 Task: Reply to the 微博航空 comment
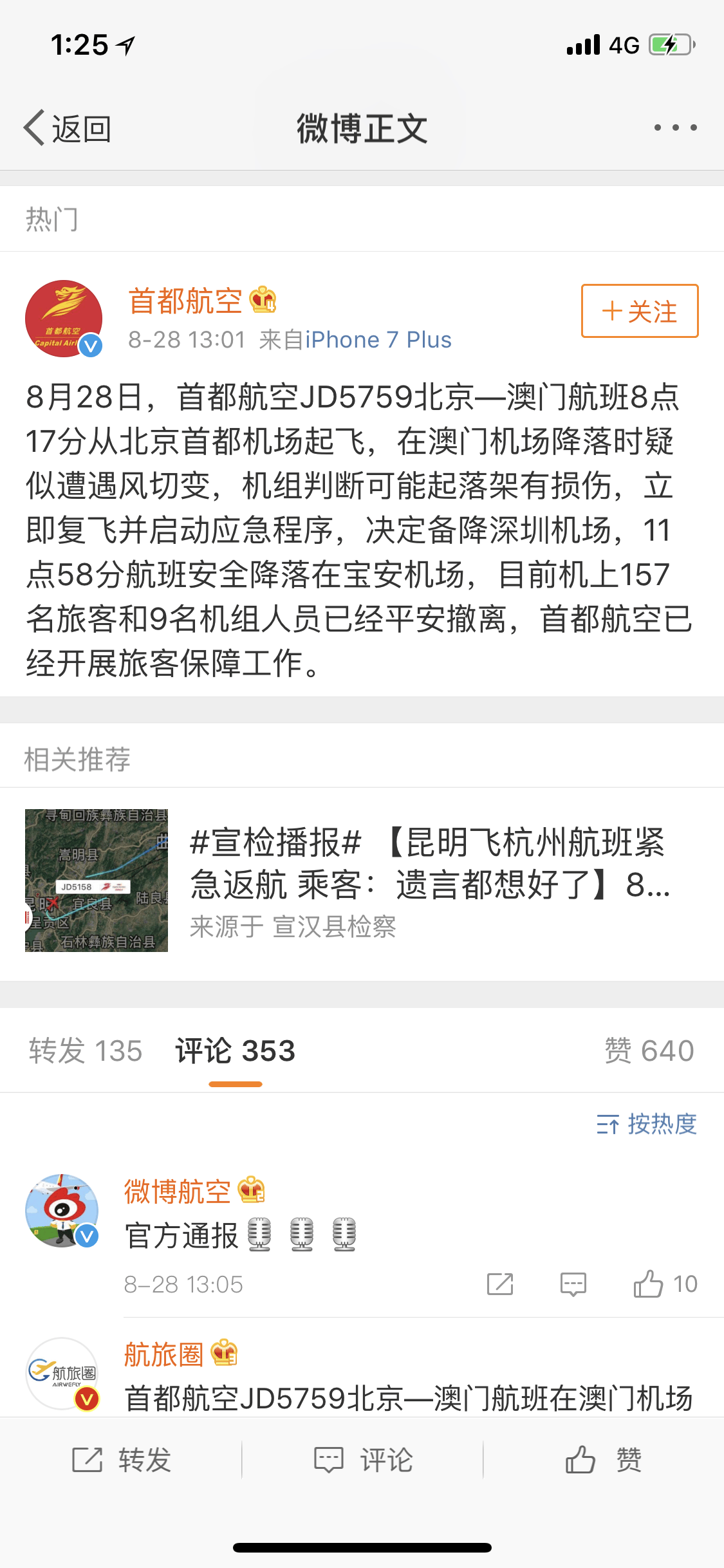(x=573, y=1283)
